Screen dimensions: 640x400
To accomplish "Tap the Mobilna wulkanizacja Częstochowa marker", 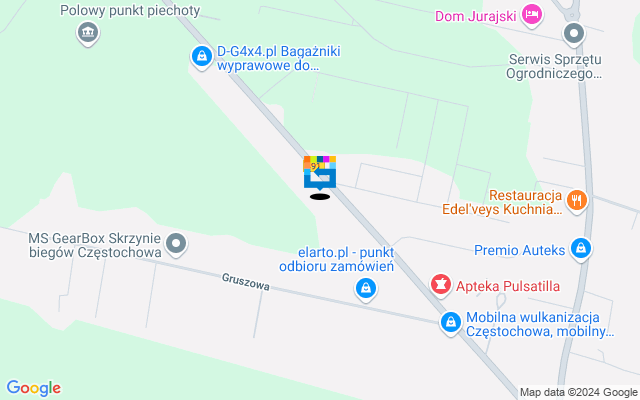I will (x=451, y=322).
